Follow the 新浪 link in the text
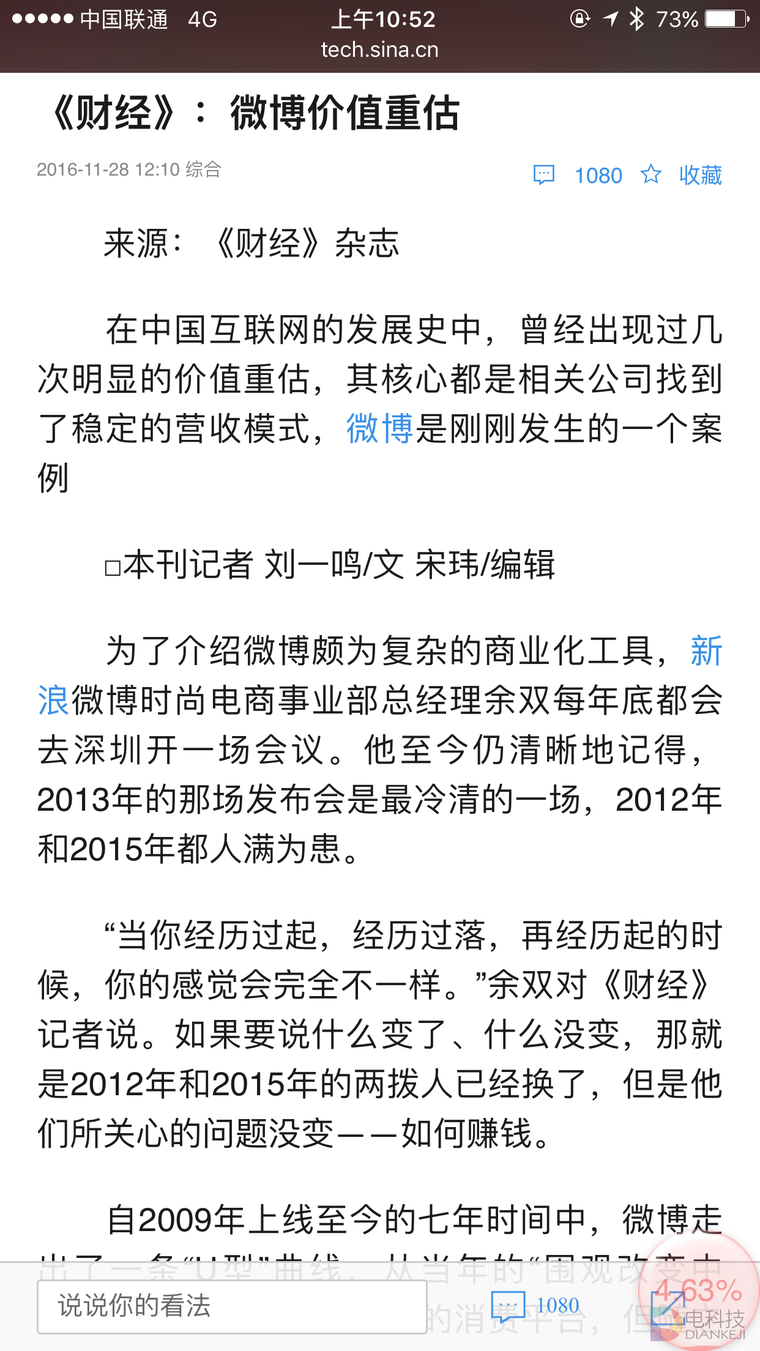760x1351 pixels. (x=705, y=652)
